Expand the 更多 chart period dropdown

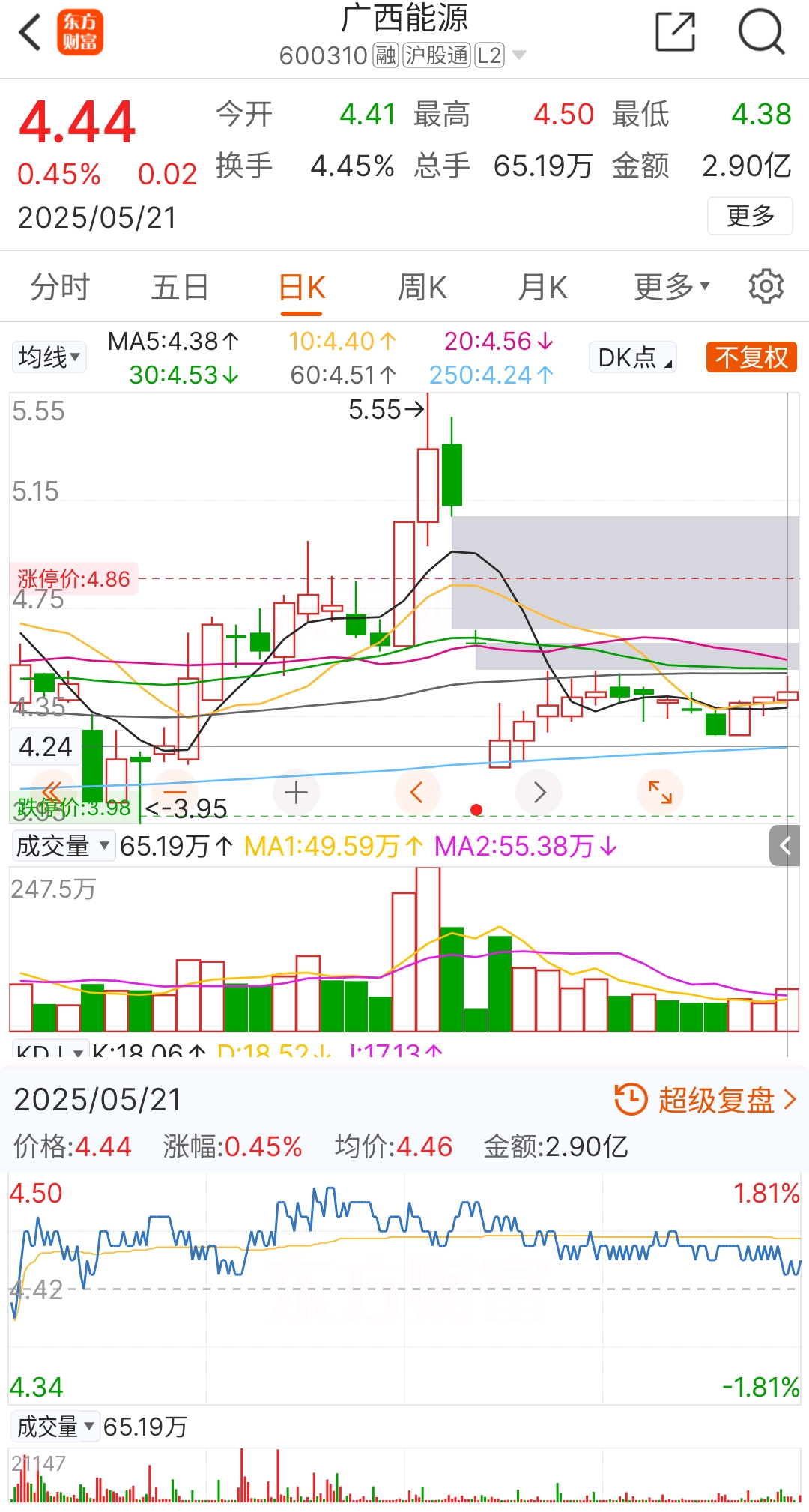pos(672,287)
